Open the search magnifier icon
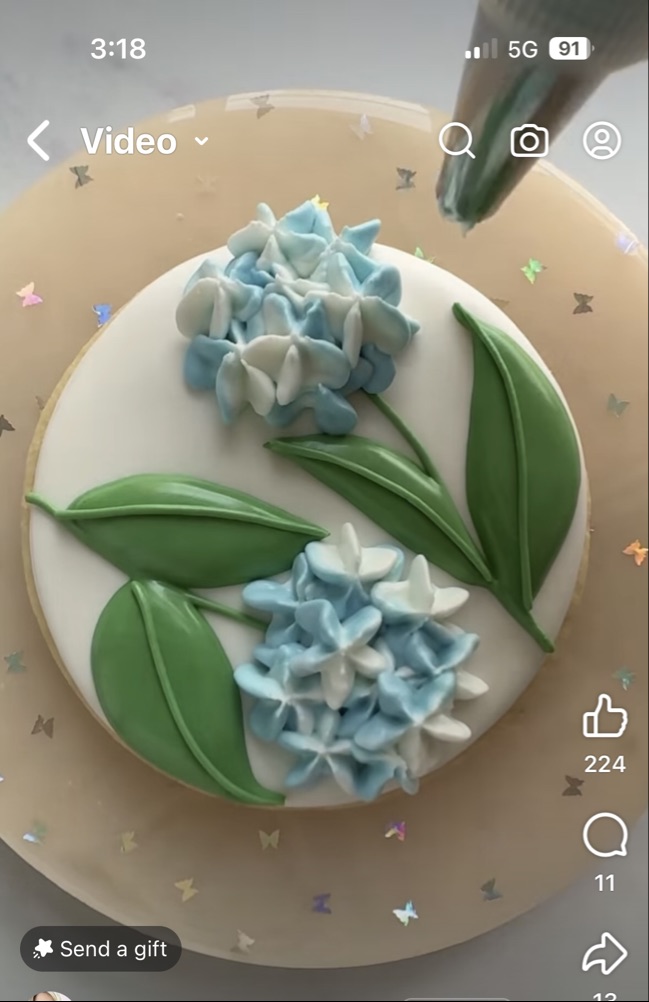This screenshot has height=1002, width=649. [457, 140]
